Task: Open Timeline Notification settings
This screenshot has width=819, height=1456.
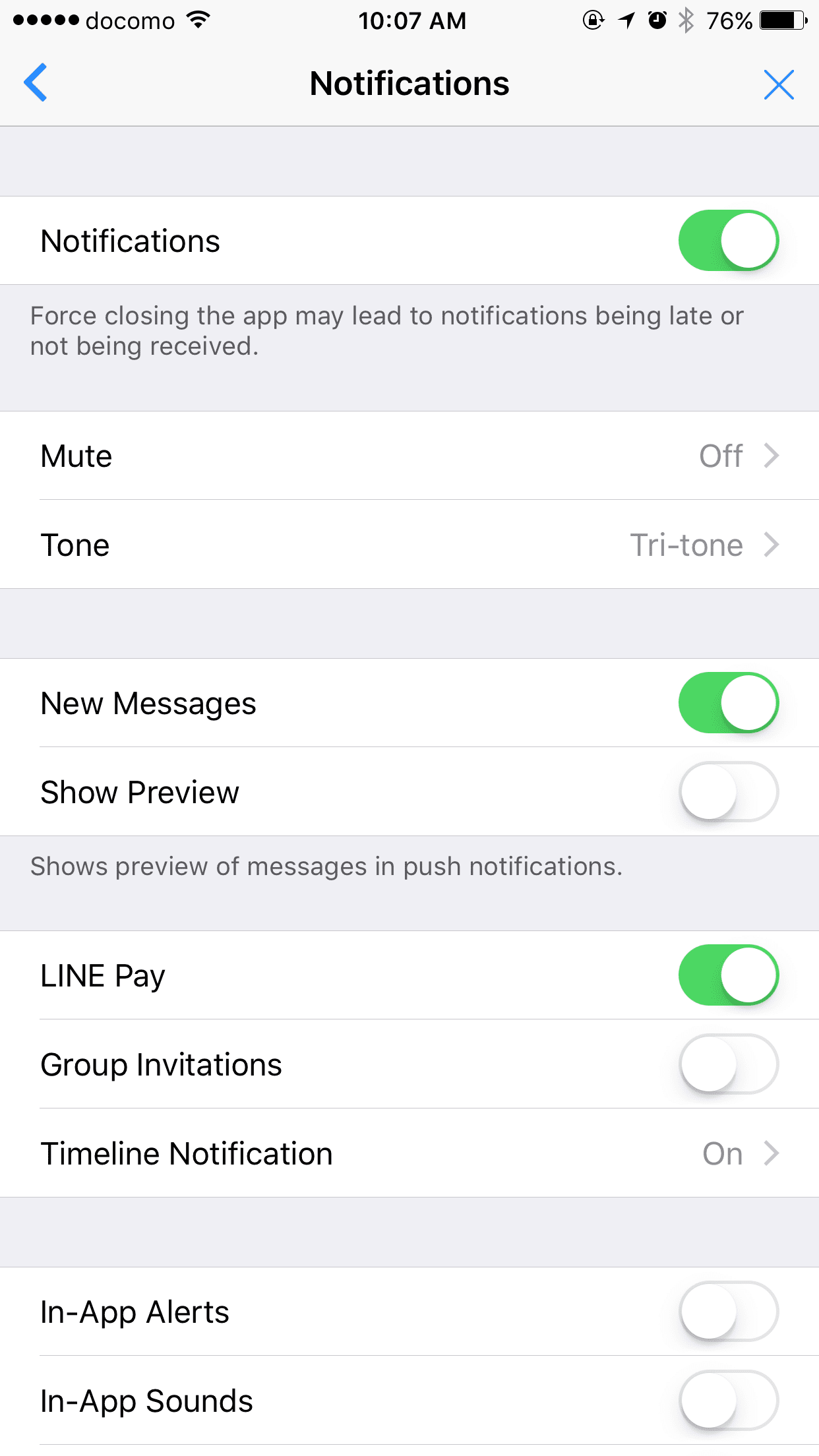Action: [x=409, y=1153]
